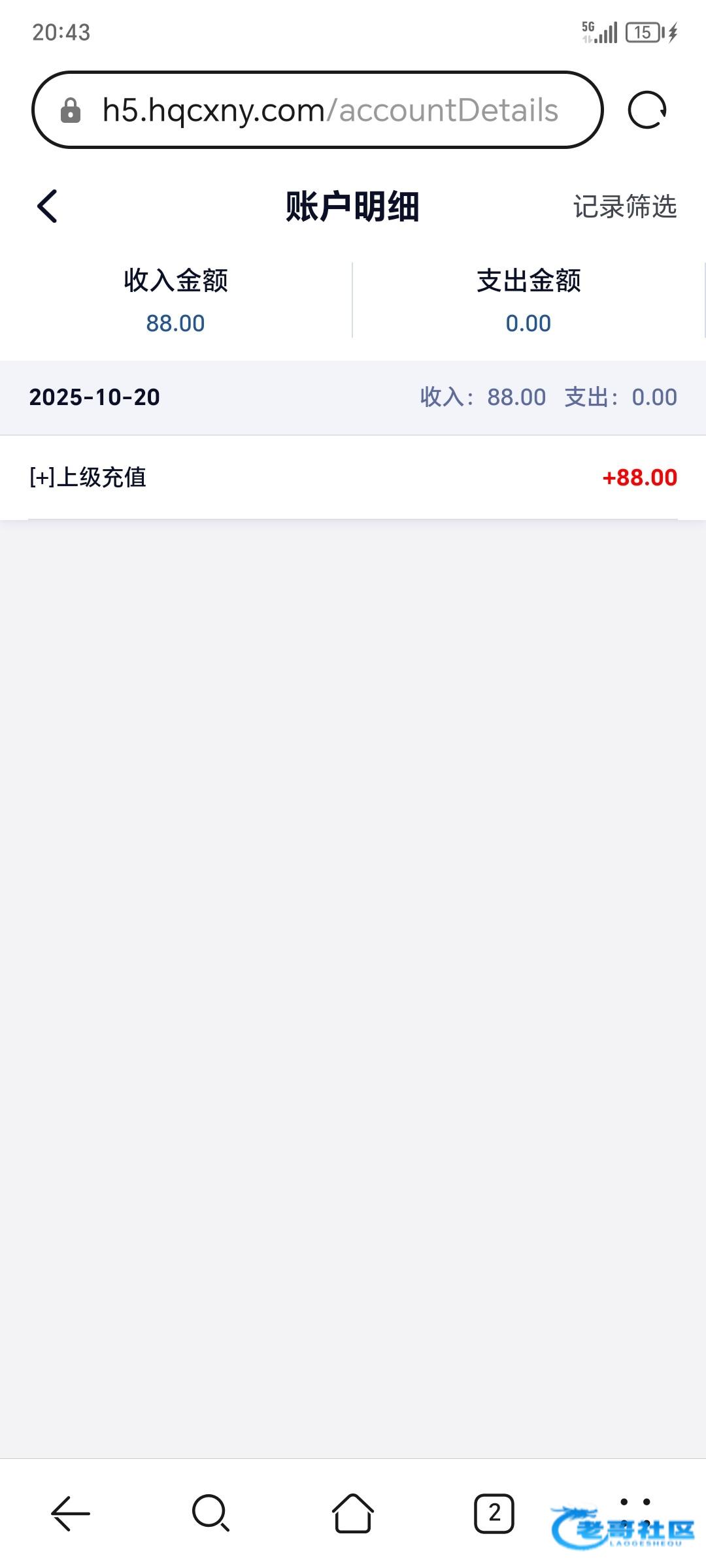This screenshot has width=706, height=1568.
Task: Open 记录筛选 record filter
Action: point(625,206)
